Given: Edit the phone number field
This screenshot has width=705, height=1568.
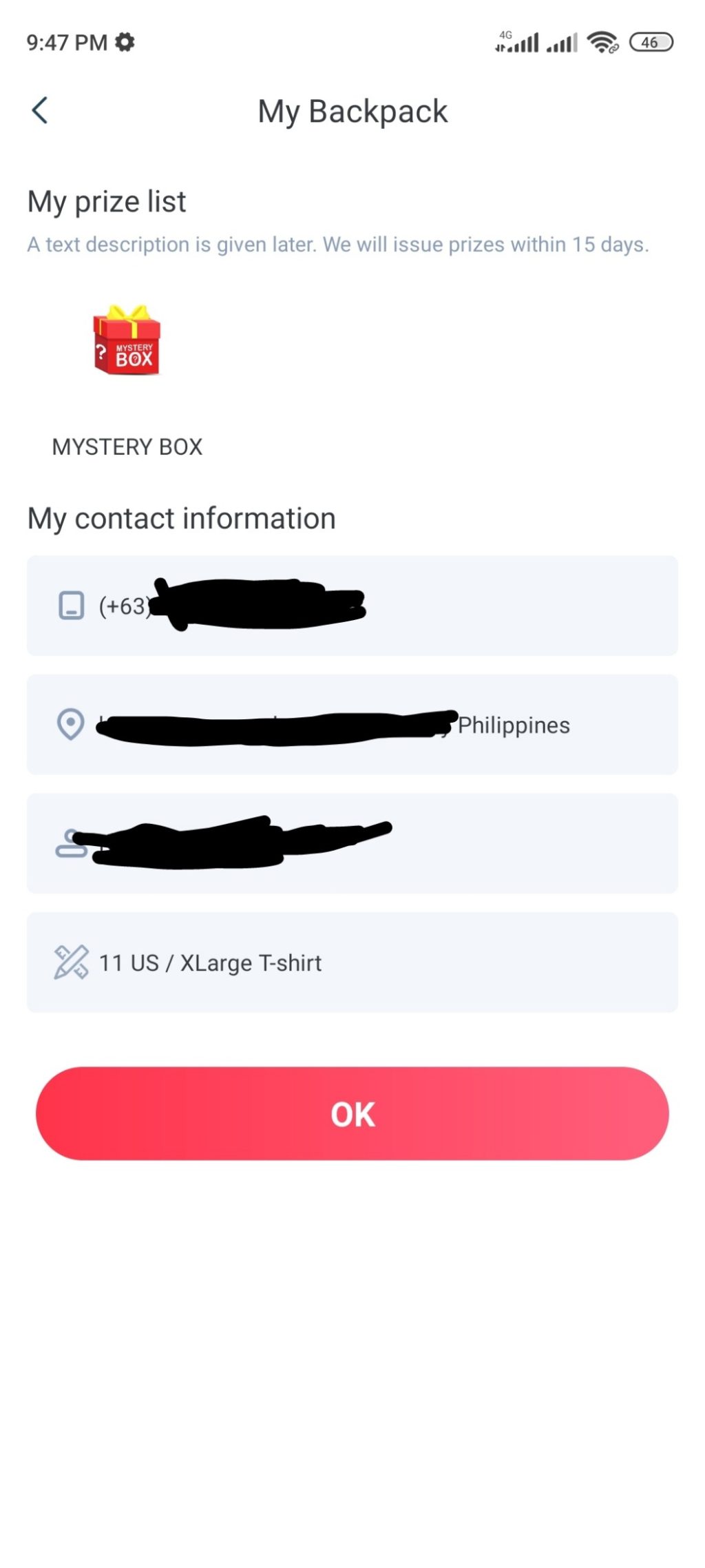Looking at the screenshot, I should click(352, 606).
